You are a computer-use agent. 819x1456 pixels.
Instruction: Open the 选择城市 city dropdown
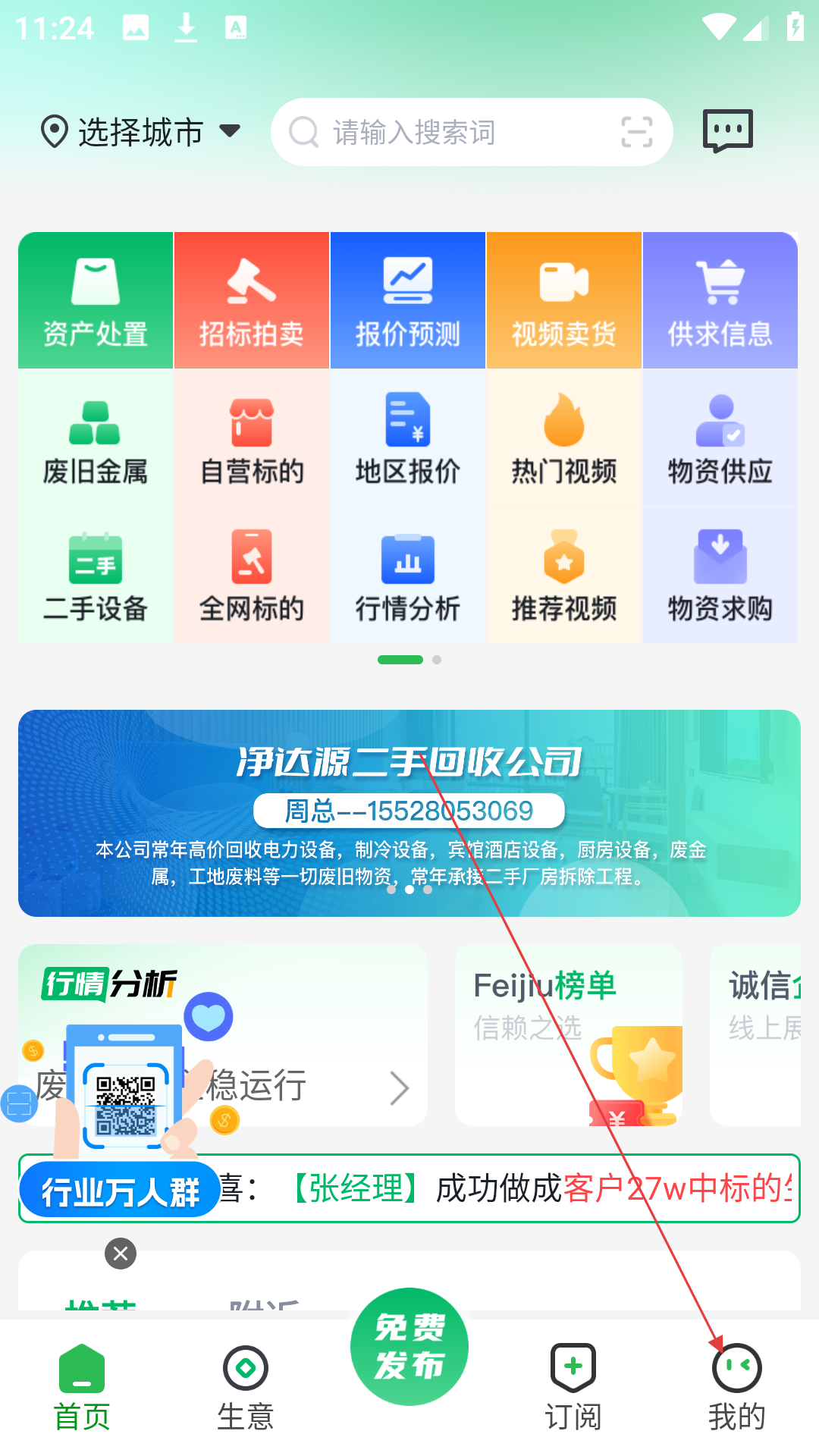click(140, 132)
